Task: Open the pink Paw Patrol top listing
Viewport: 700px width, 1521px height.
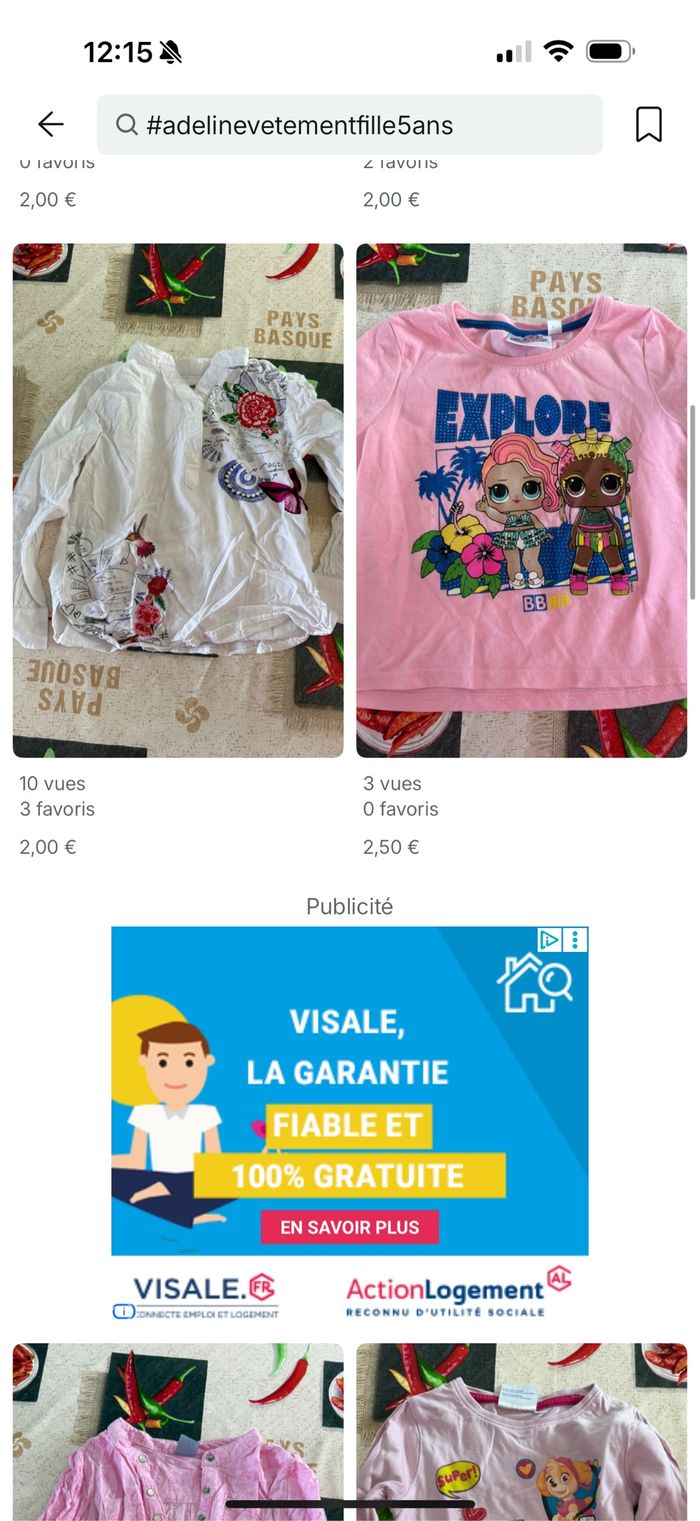Action: [521, 1430]
